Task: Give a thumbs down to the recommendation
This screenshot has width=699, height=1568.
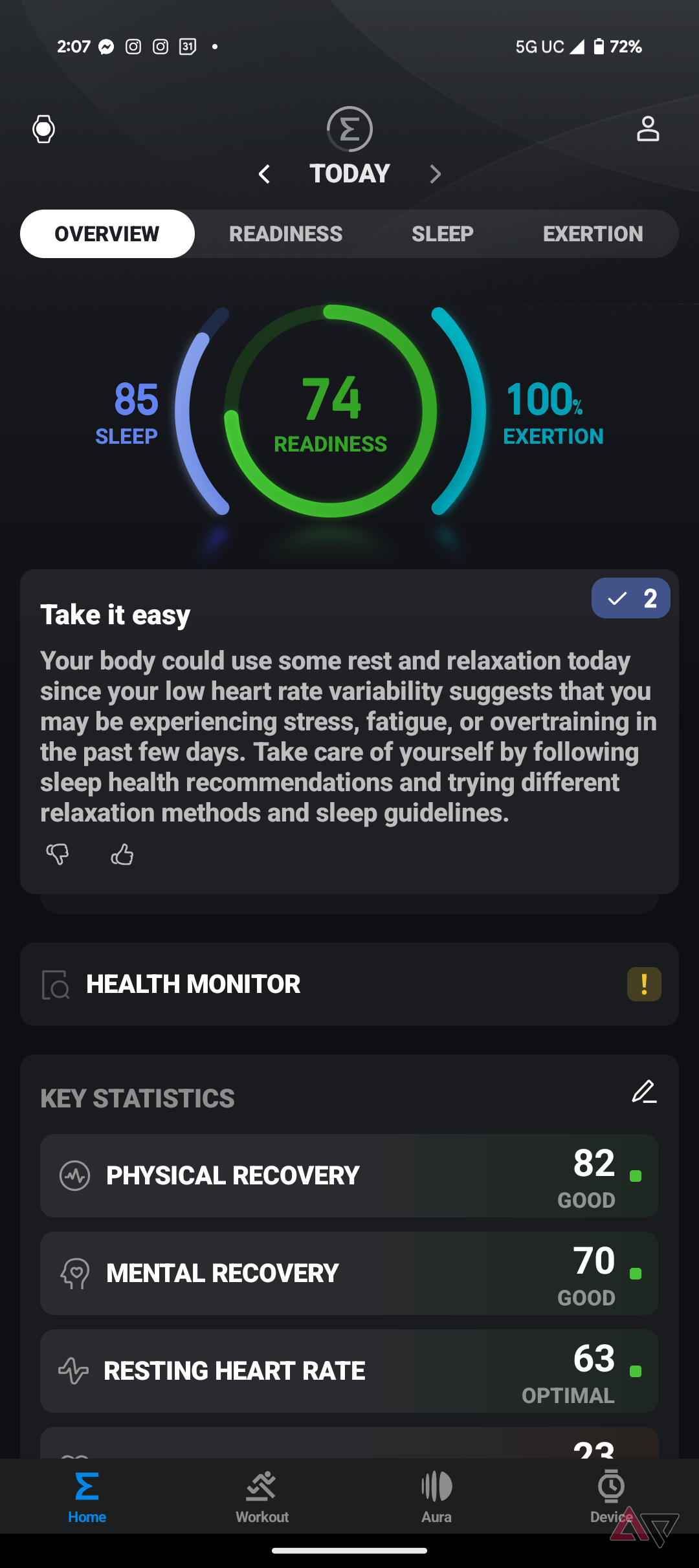Action: point(57,855)
